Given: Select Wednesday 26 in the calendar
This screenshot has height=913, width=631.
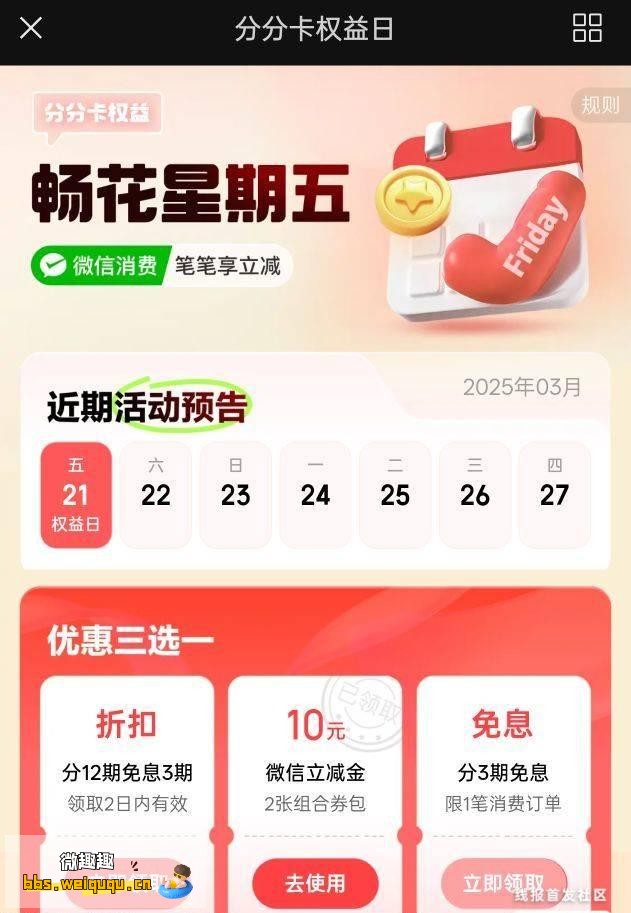Looking at the screenshot, I should click(x=475, y=495).
